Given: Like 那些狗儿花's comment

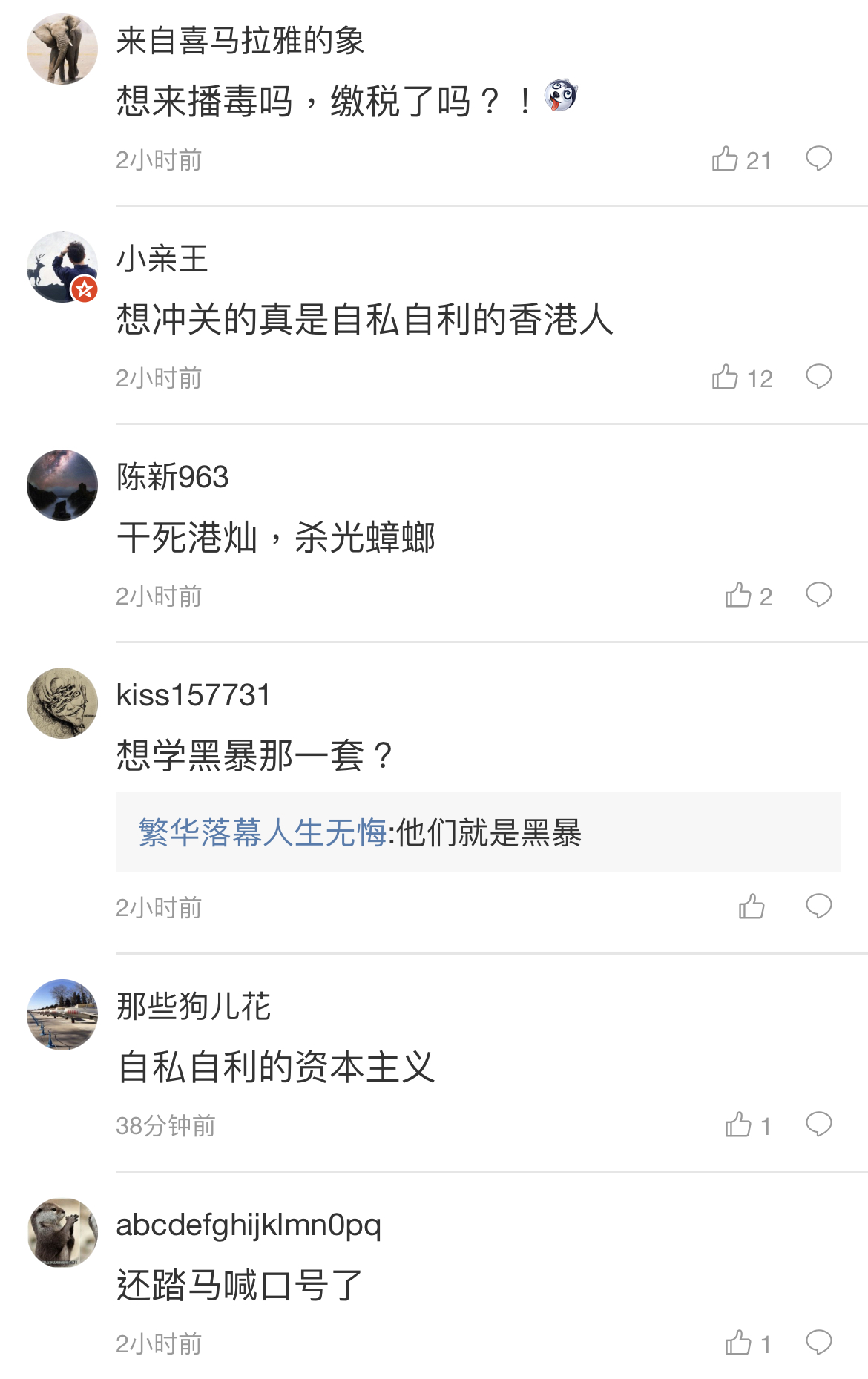Looking at the screenshot, I should (x=738, y=1125).
